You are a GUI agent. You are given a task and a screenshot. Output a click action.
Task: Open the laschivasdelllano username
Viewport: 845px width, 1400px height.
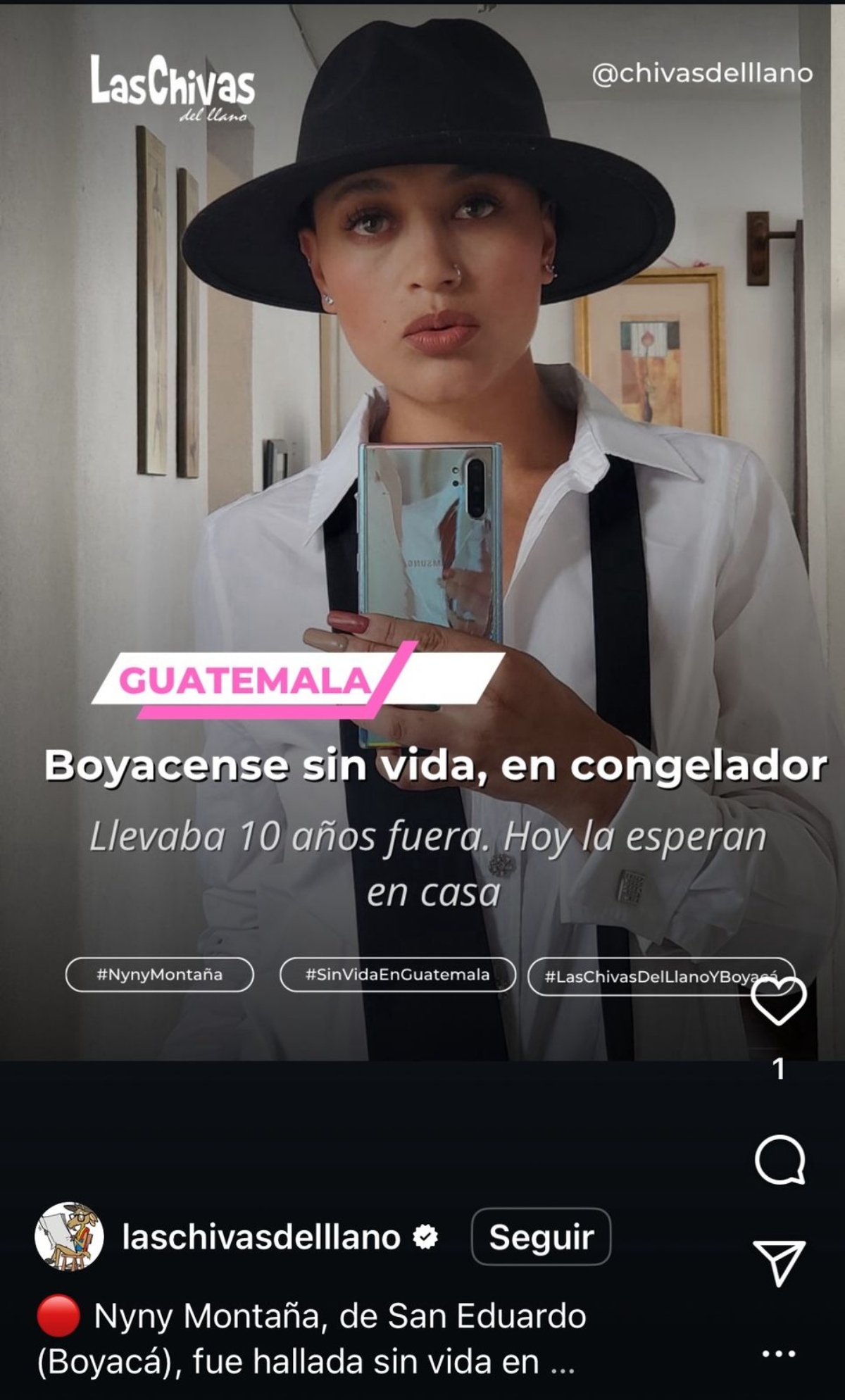[261, 1237]
